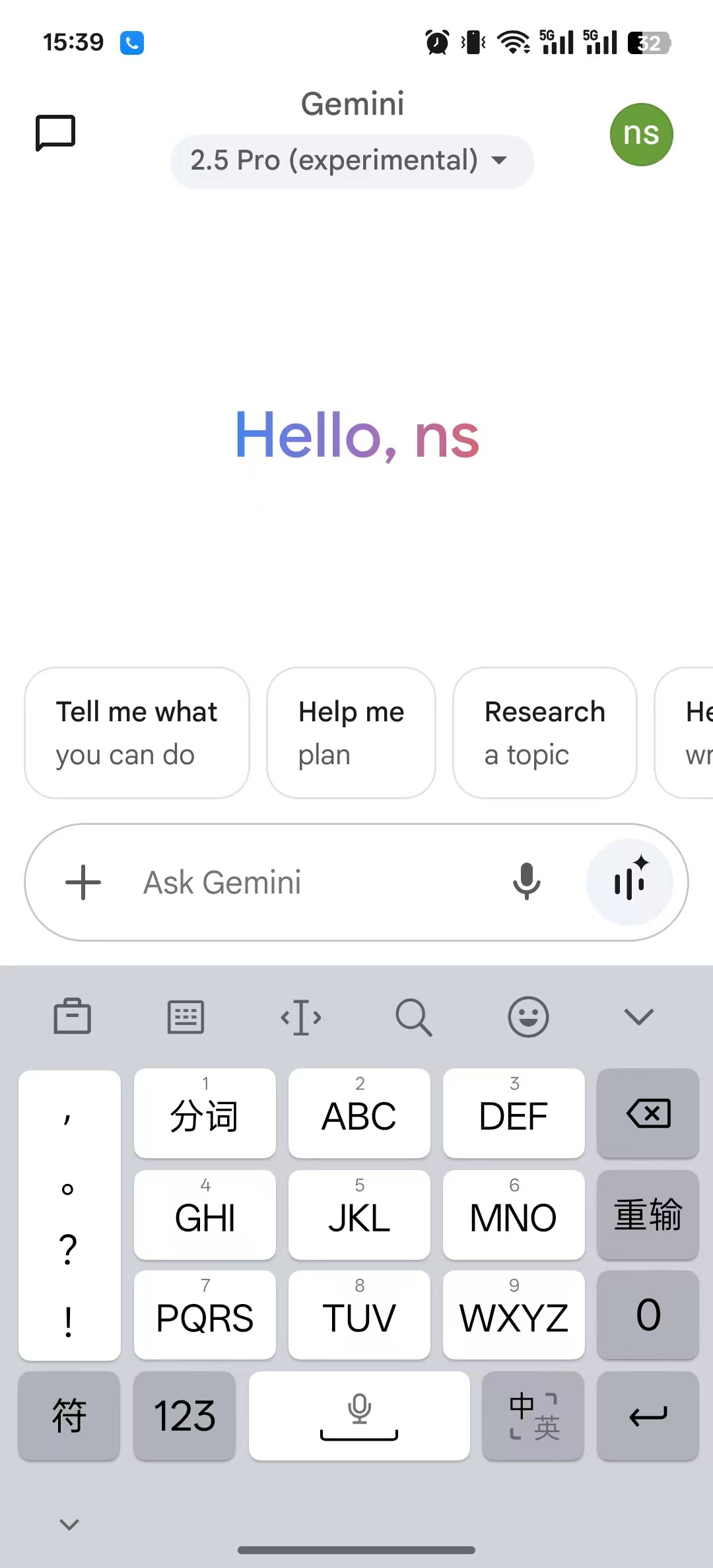This screenshot has width=713, height=1568.
Task: Switch keyboard to 123 number mode
Action: [x=184, y=1416]
